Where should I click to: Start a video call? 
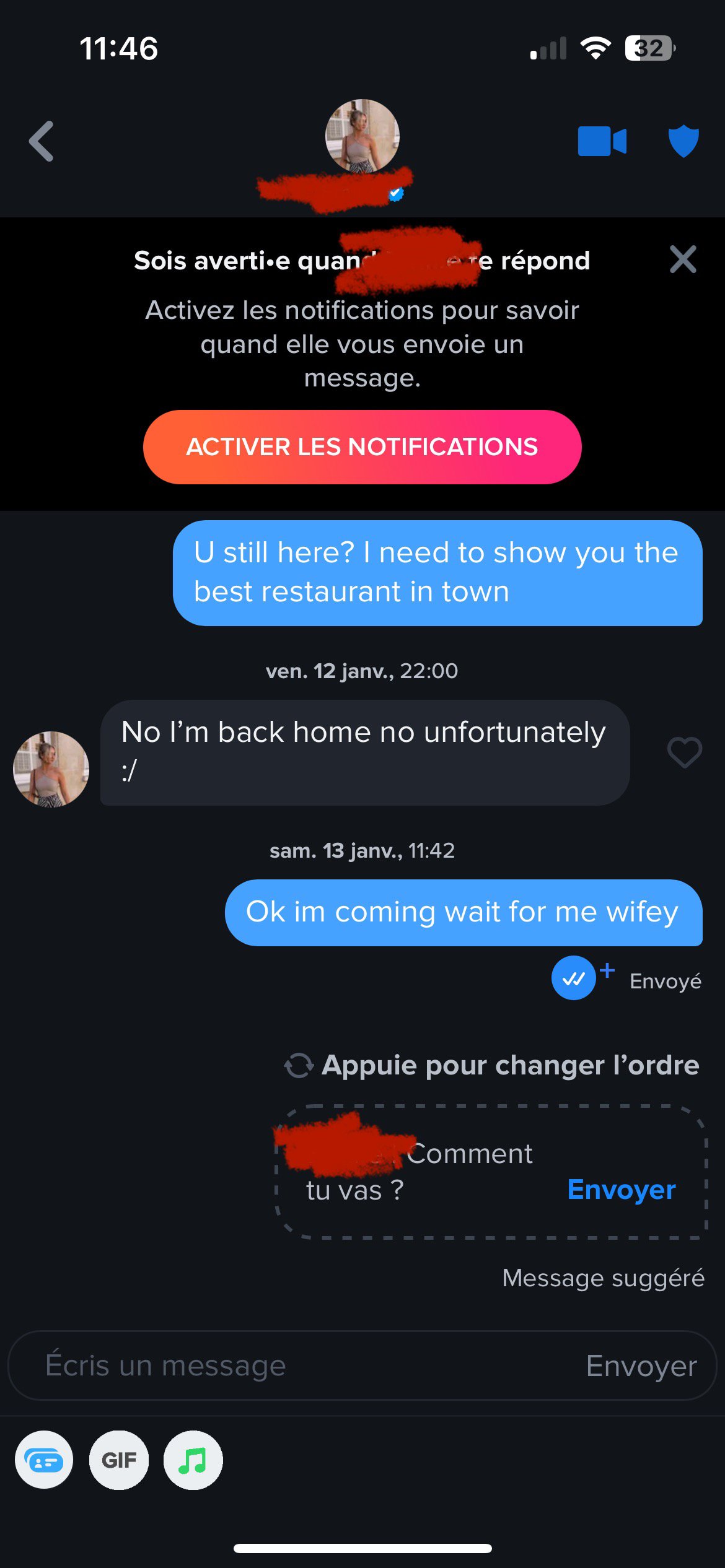pyautogui.click(x=602, y=141)
